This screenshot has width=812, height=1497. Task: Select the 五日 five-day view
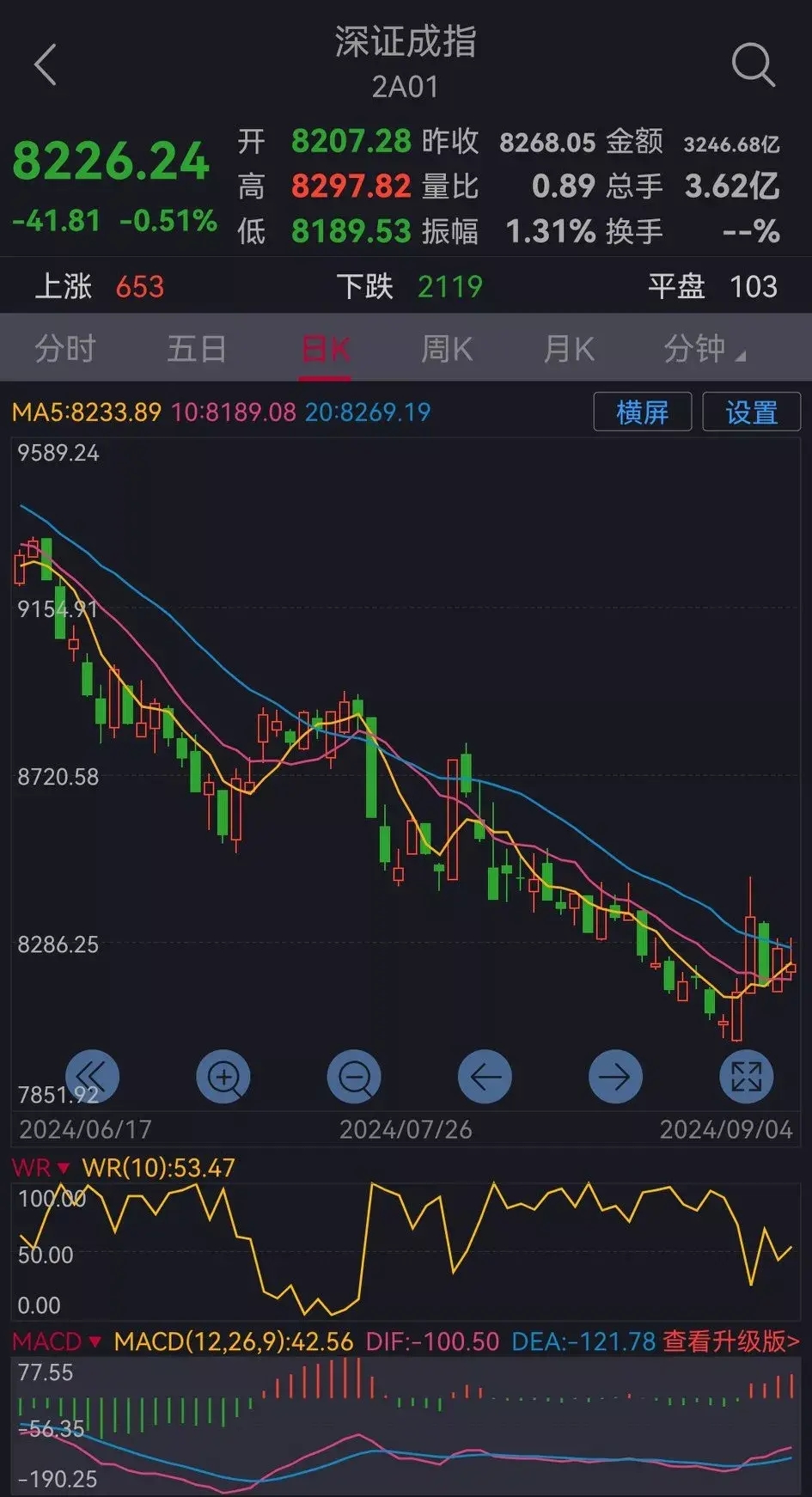[x=196, y=348]
